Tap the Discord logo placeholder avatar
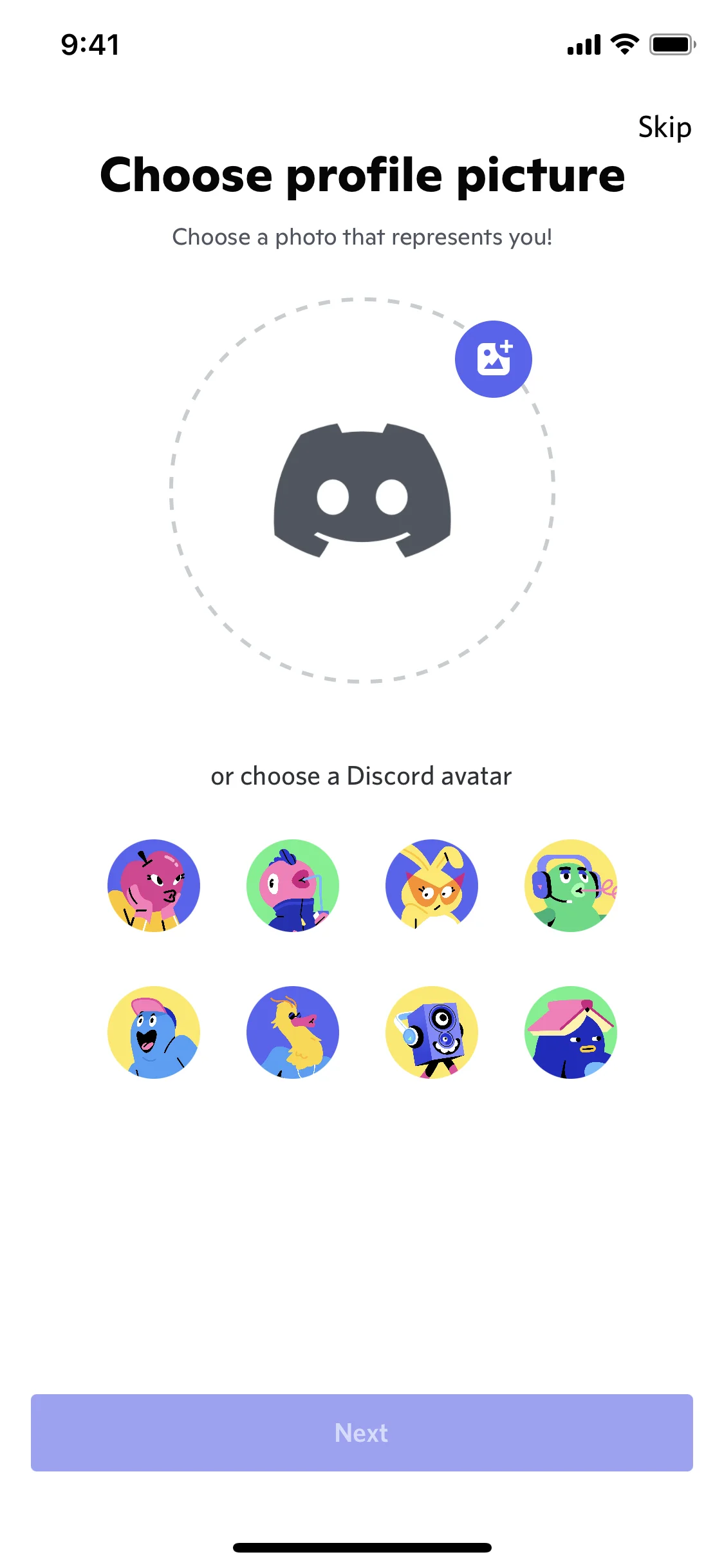Image resolution: width=724 pixels, height=1568 pixels. tap(362, 488)
